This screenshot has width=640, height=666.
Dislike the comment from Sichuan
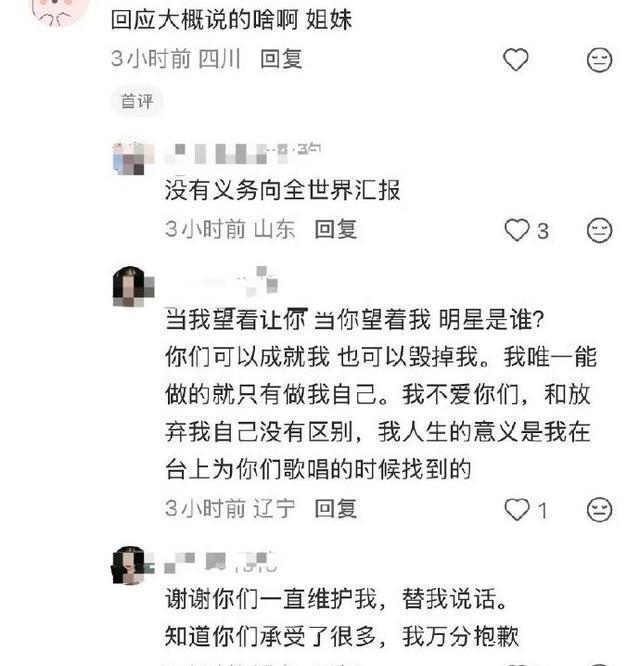click(x=599, y=60)
